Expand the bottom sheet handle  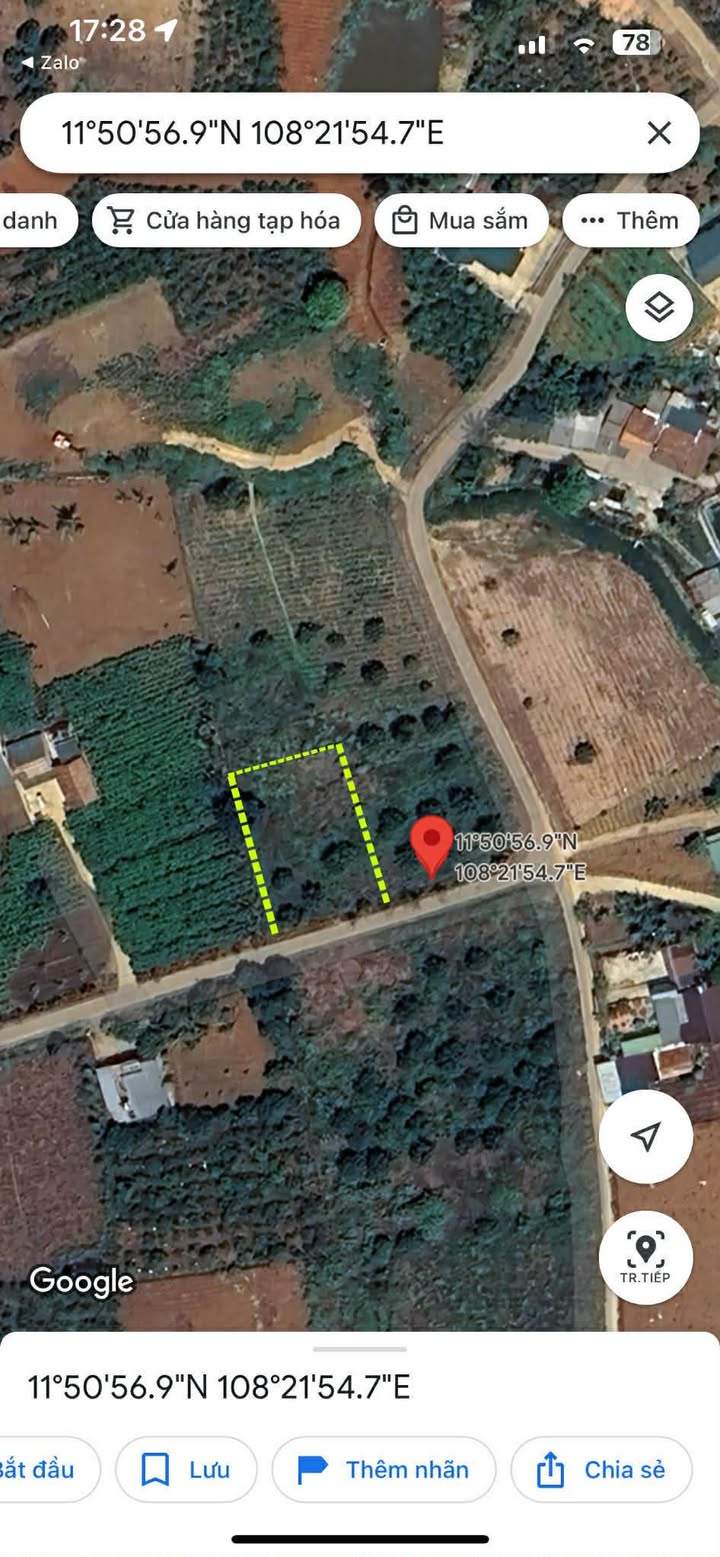pyautogui.click(x=360, y=1349)
